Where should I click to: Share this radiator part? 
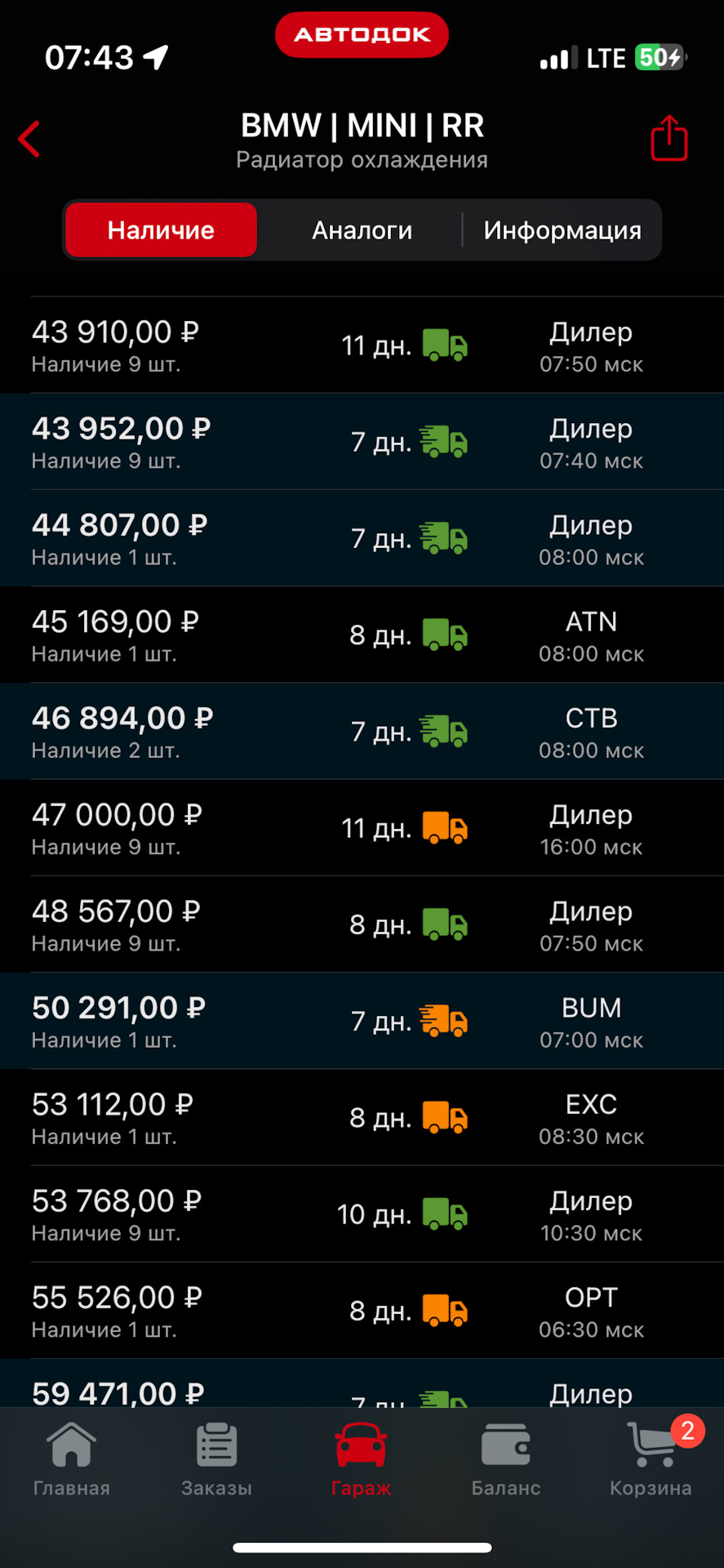pyautogui.click(x=669, y=138)
